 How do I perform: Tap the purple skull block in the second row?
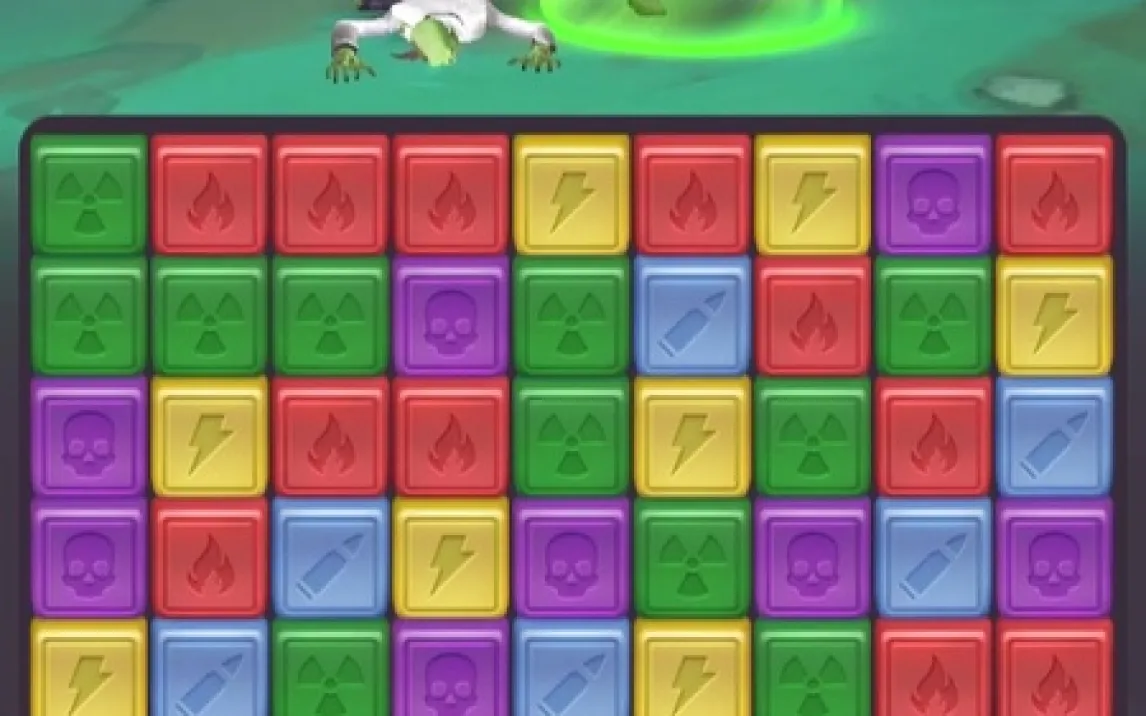(451, 316)
